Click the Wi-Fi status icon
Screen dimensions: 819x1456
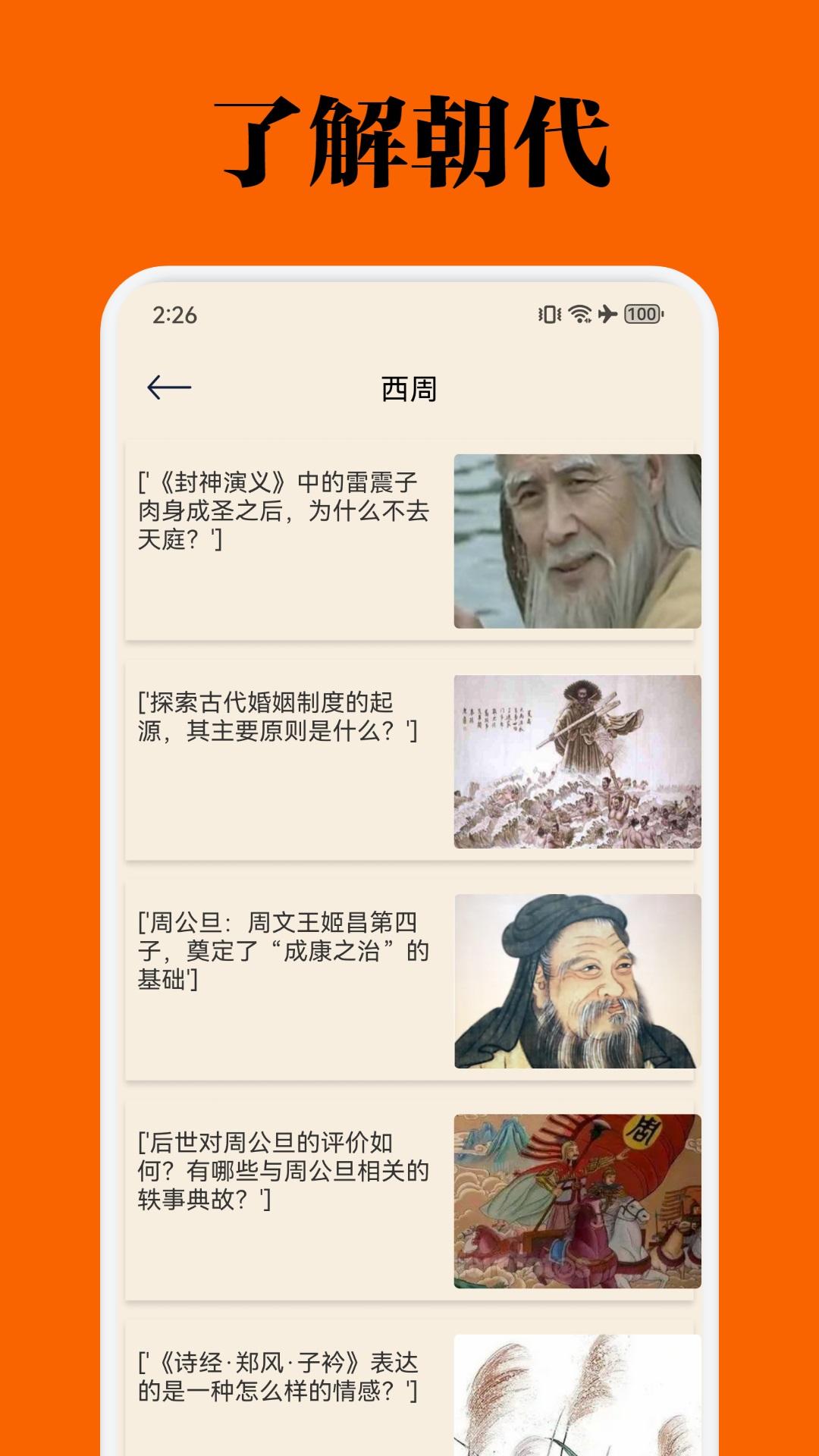point(578,312)
